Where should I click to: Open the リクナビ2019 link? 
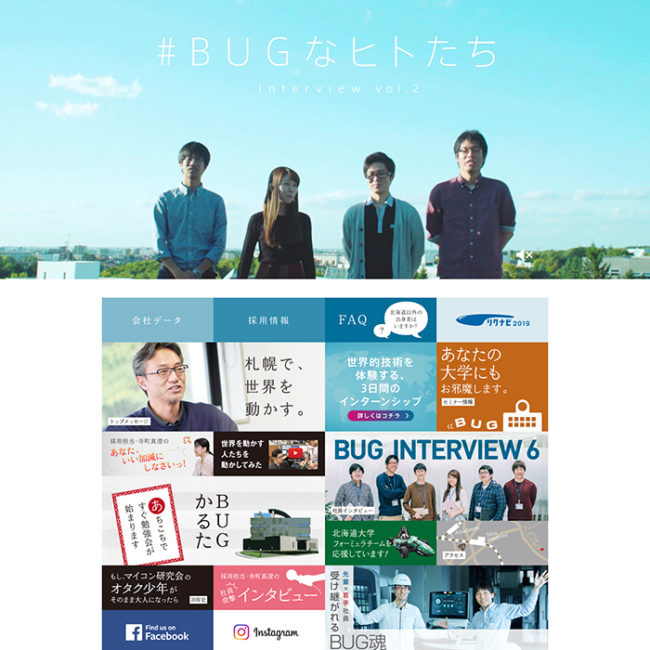pyautogui.click(x=492, y=320)
